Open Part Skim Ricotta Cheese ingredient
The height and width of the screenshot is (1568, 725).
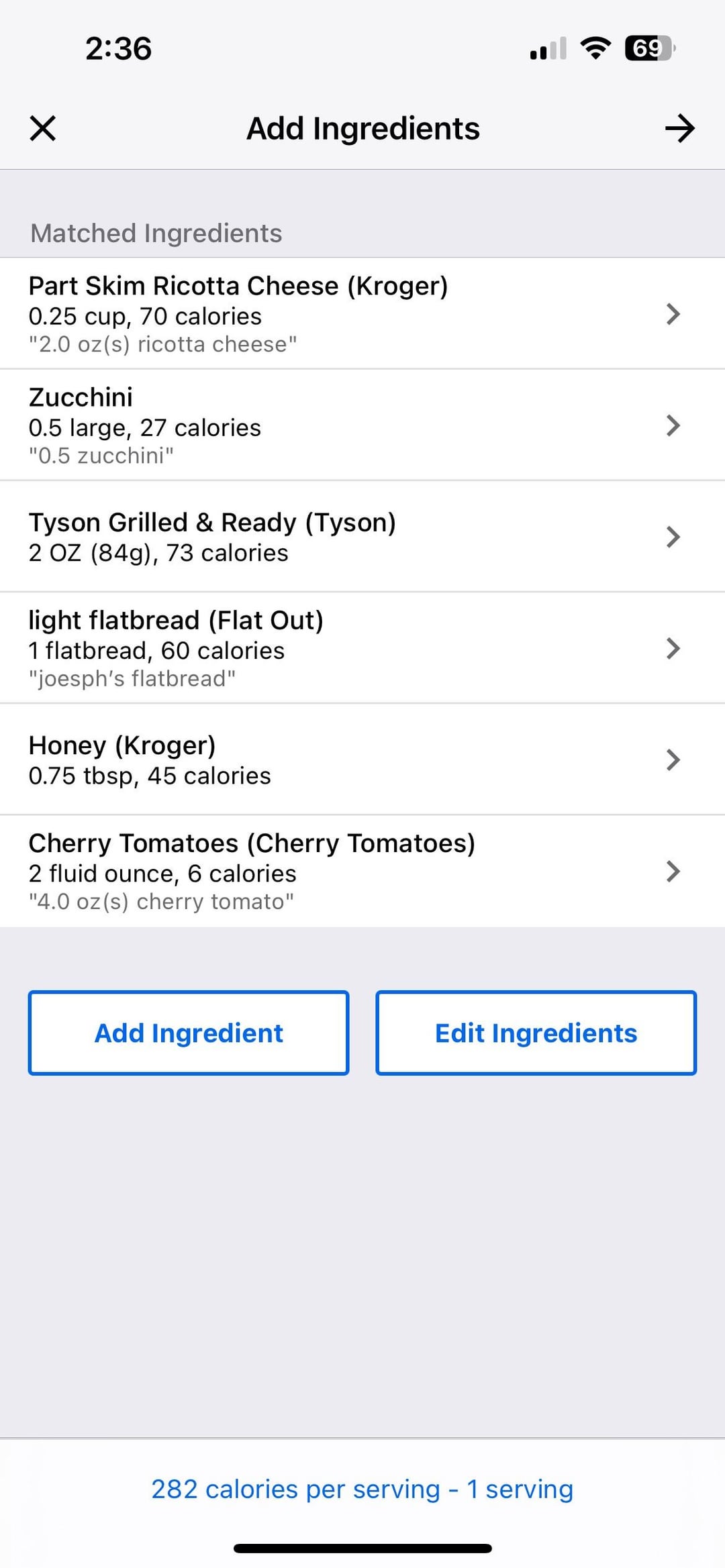pos(362,313)
